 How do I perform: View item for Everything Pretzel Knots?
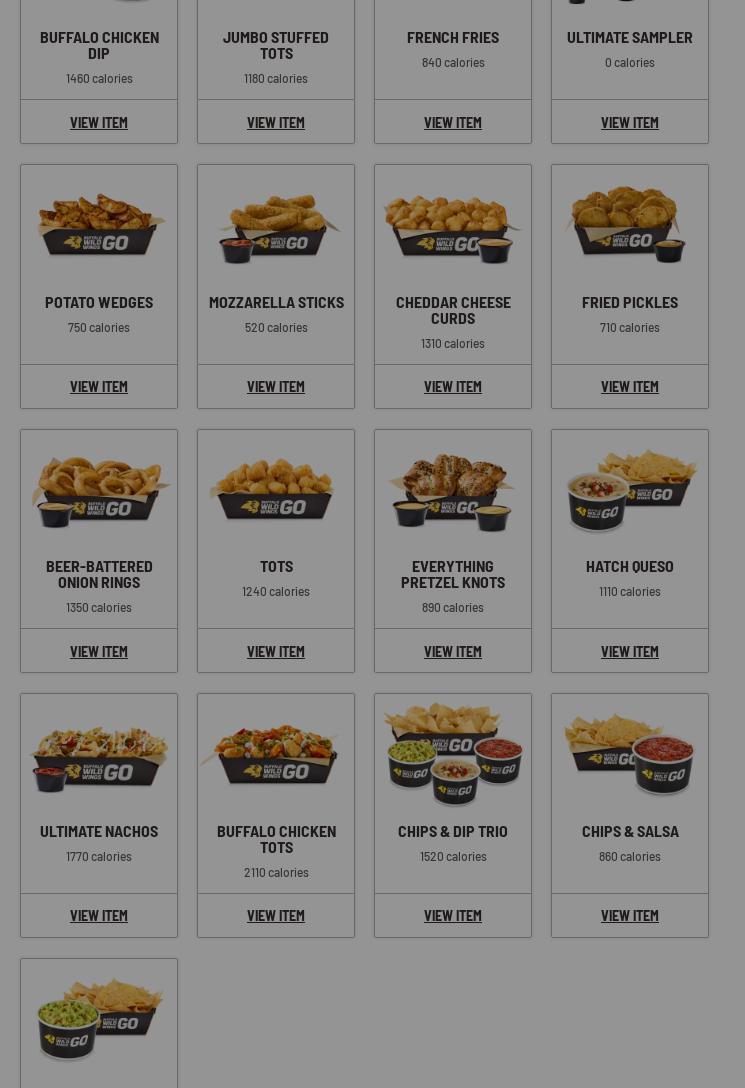[x=452, y=651]
